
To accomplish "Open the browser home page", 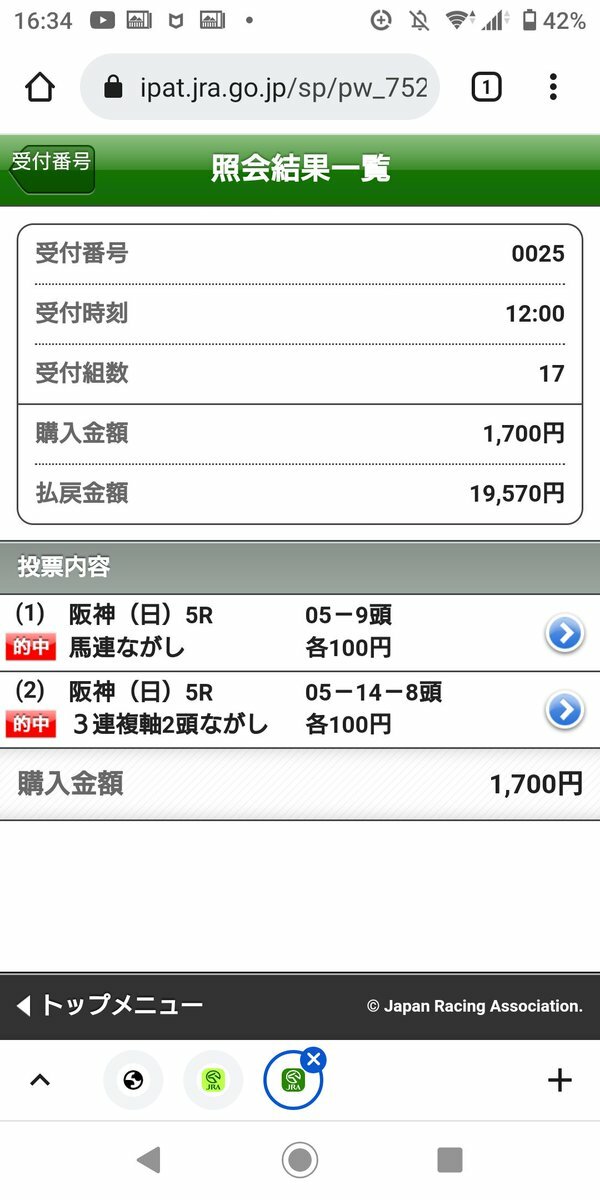I will click(x=40, y=88).
